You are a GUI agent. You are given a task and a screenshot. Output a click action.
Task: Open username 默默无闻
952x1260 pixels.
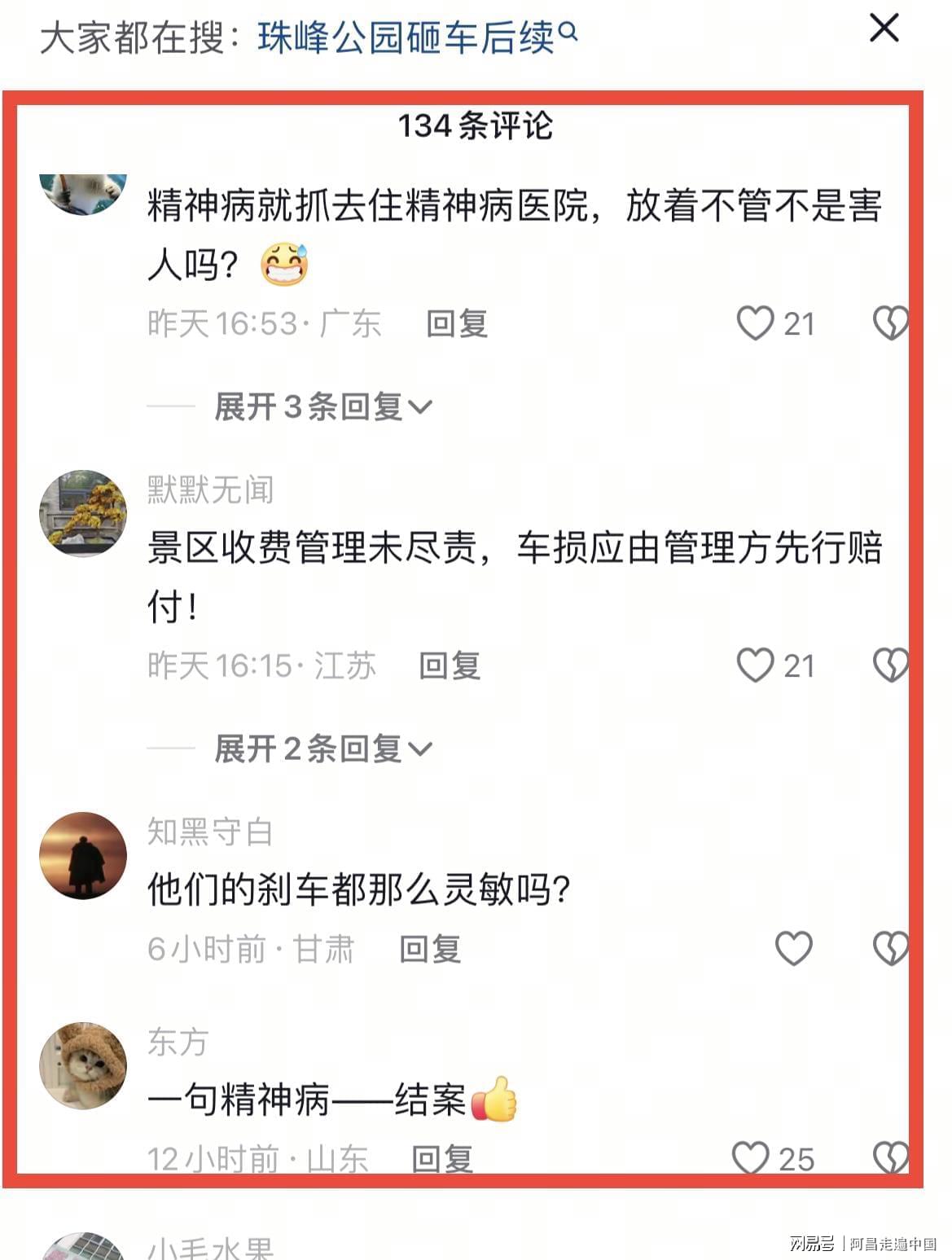pos(210,490)
